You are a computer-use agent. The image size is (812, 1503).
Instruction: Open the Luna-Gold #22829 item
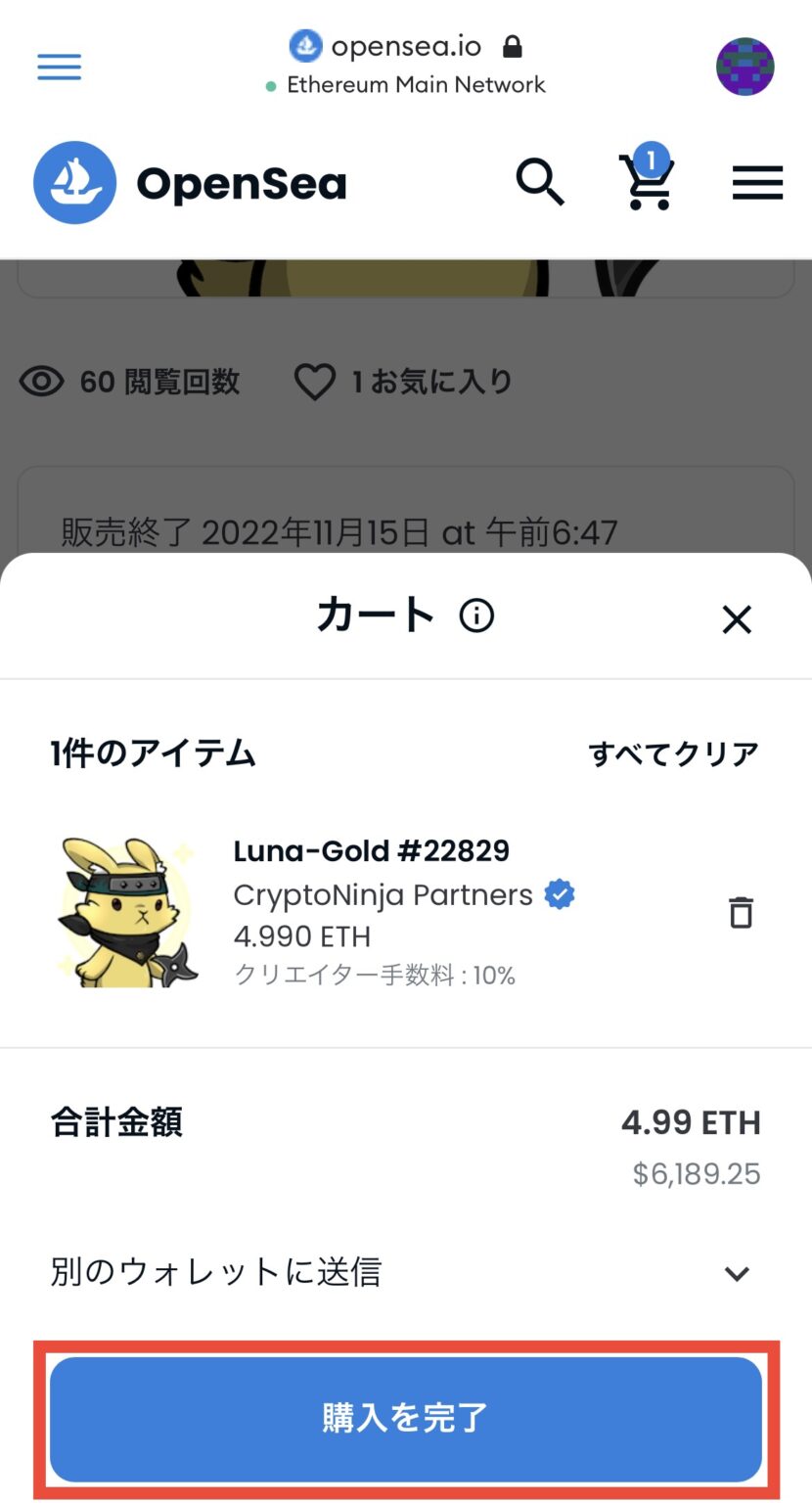(x=371, y=850)
